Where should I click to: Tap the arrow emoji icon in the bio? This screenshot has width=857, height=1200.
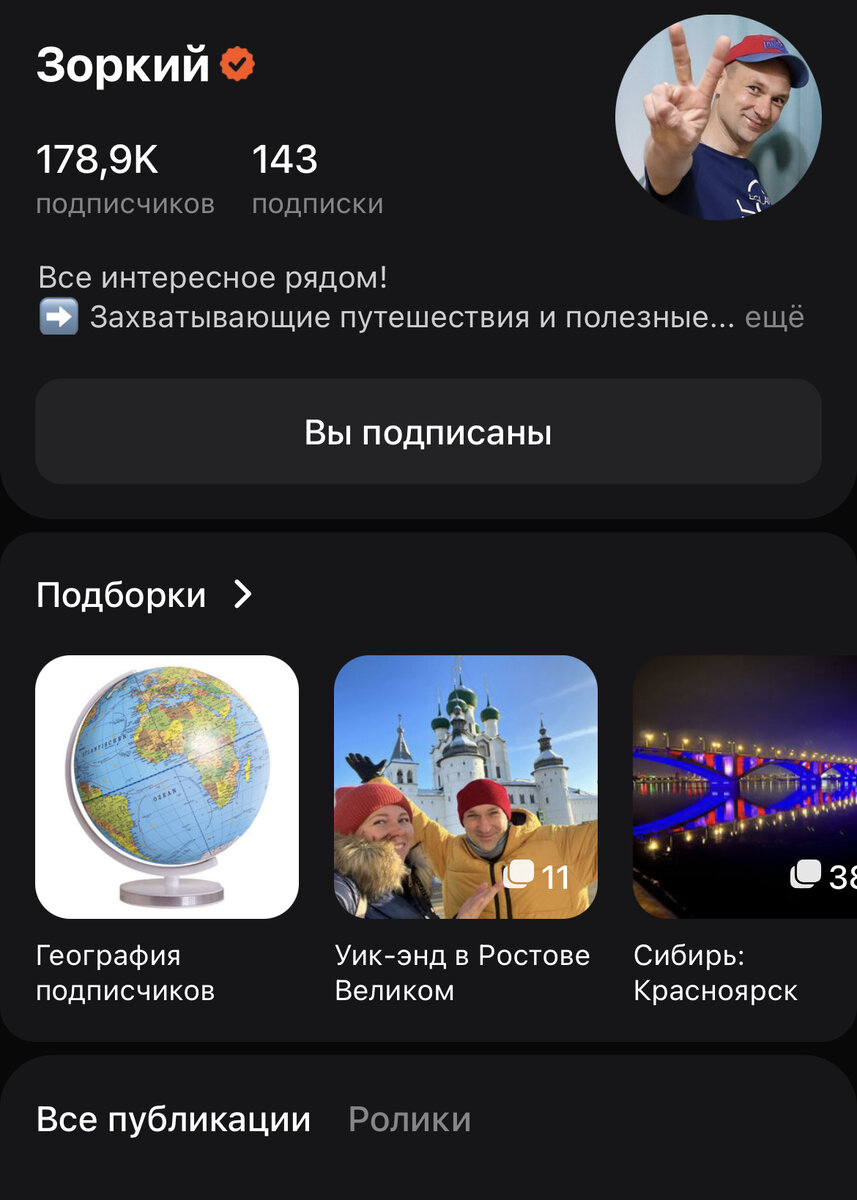point(58,317)
